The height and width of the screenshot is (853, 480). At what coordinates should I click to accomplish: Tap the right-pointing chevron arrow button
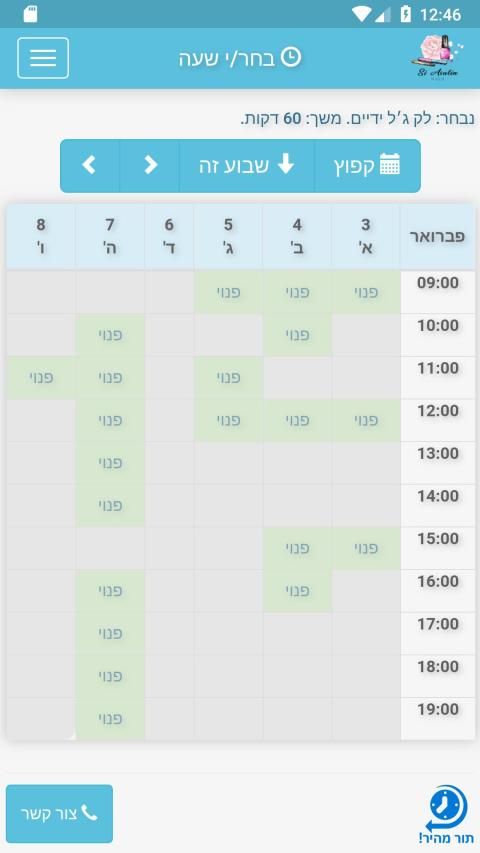pos(150,165)
